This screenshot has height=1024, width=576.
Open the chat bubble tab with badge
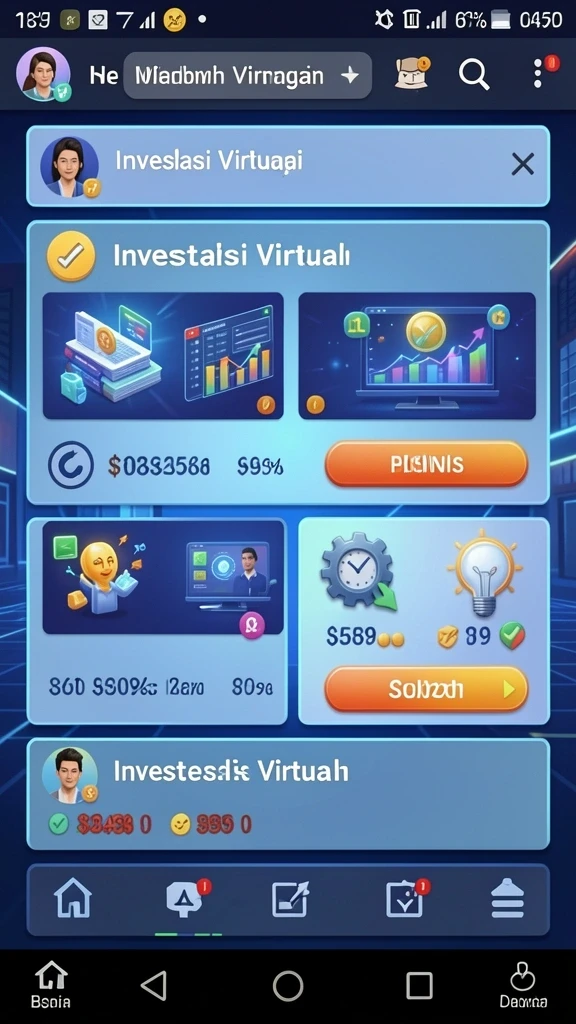point(186,900)
